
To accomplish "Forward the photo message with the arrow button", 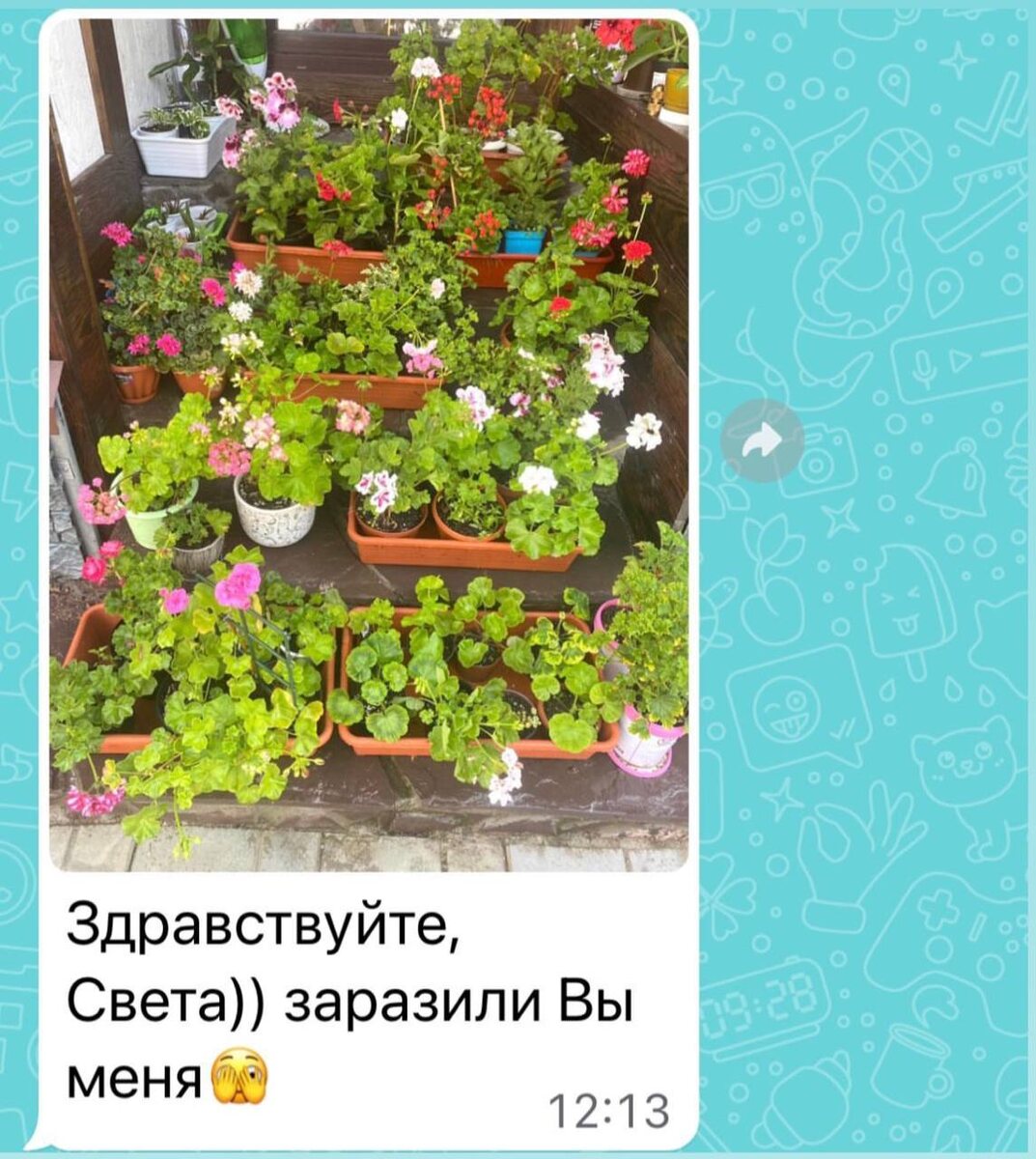I will tap(762, 441).
